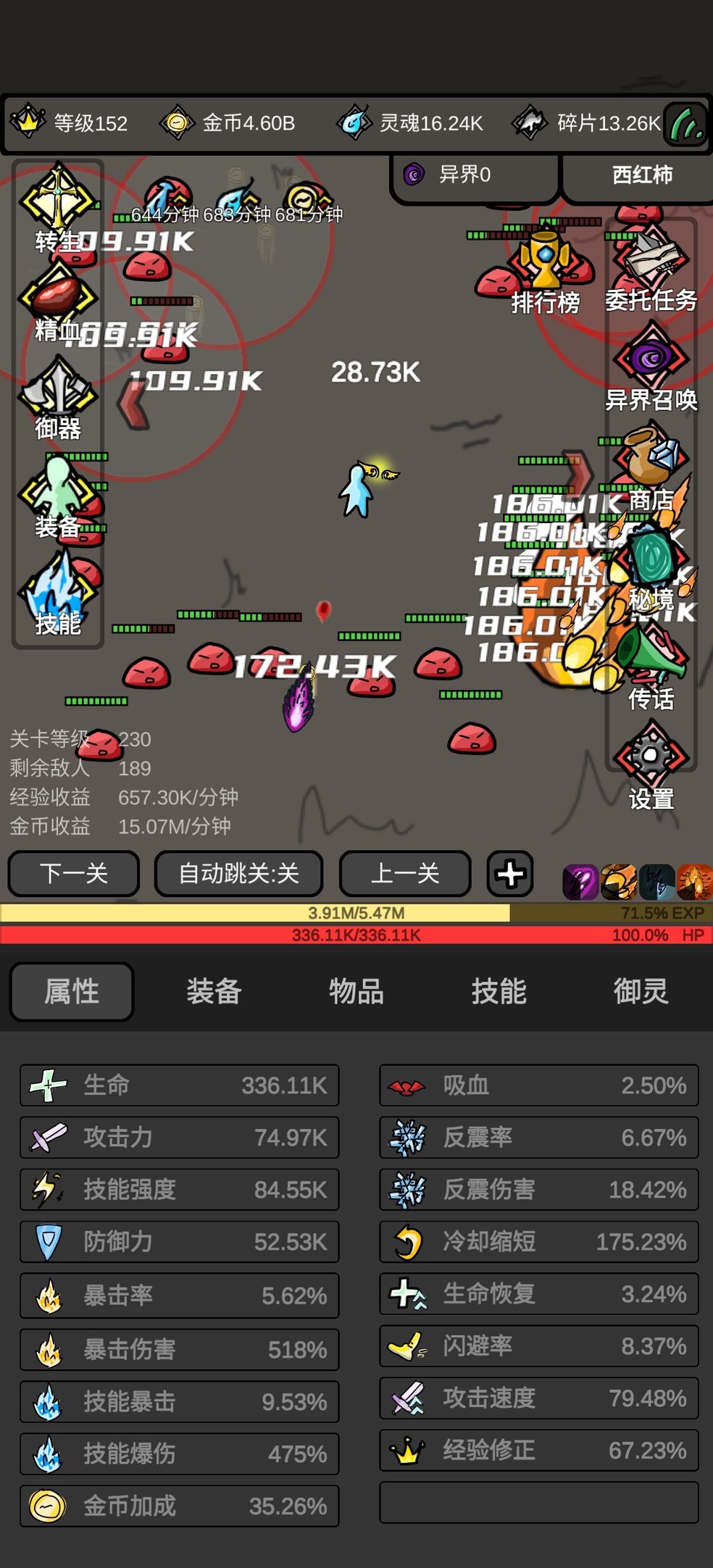The image size is (713, 1568).
Task: Toggle 自动跳关 auto stage skip
Action: (x=238, y=873)
